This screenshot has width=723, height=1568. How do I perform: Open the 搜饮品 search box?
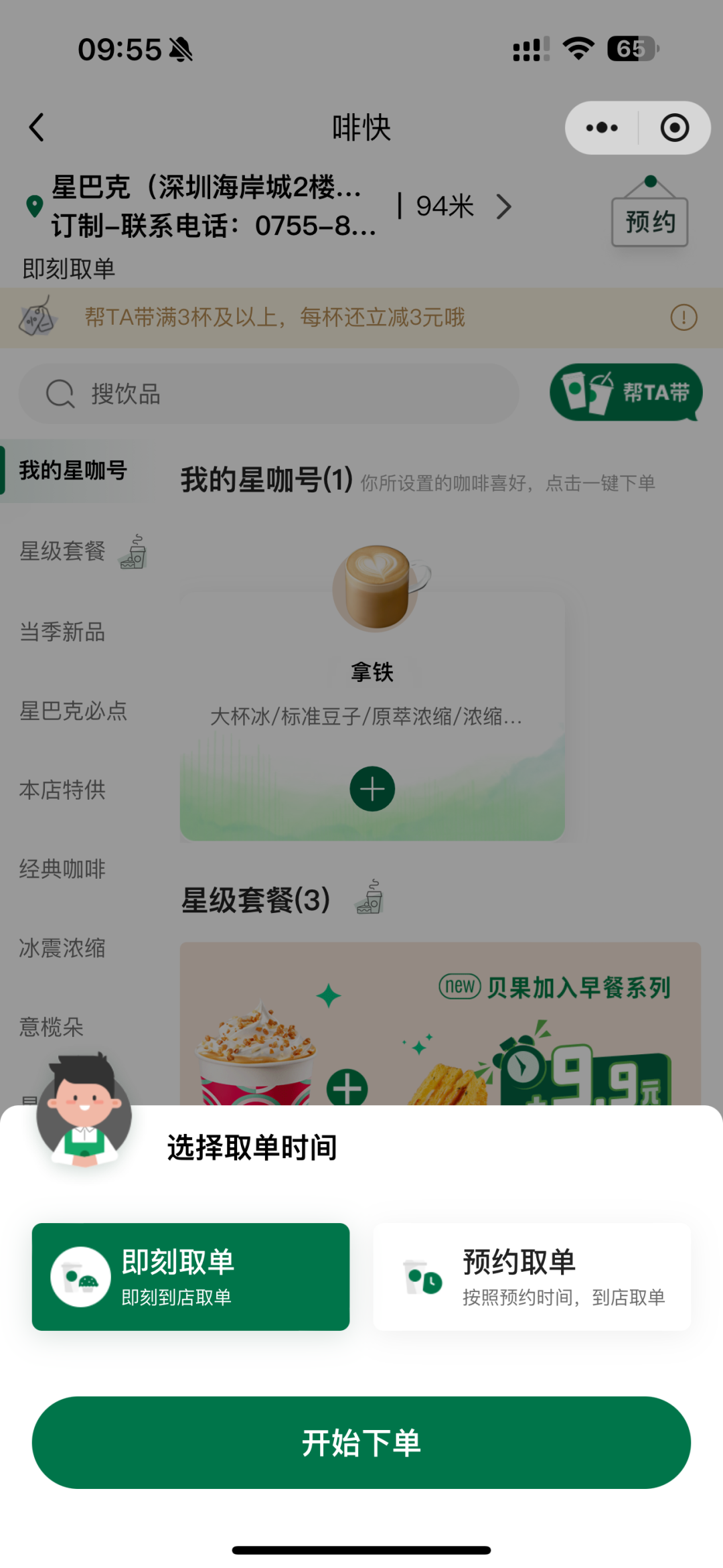269,394
